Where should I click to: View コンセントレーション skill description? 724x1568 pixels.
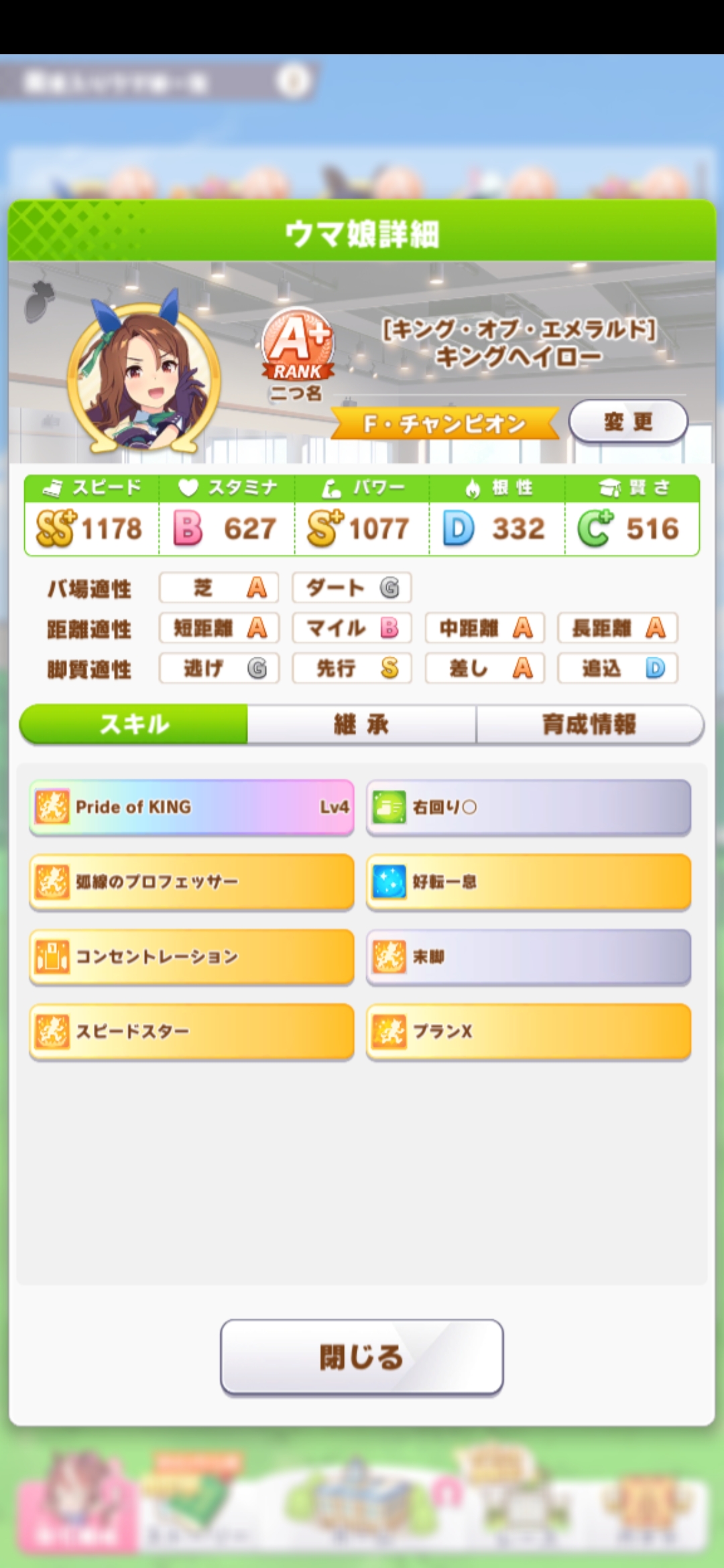click(x=192, y=956)
